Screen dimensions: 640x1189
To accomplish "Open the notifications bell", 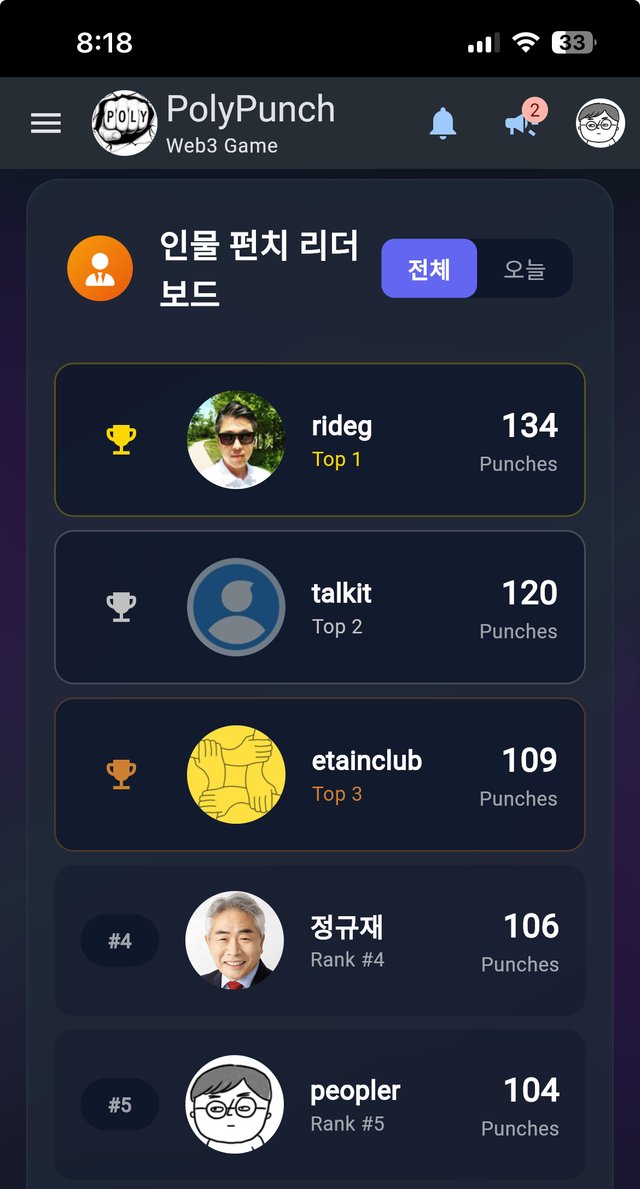I will [x=442, y=123].
